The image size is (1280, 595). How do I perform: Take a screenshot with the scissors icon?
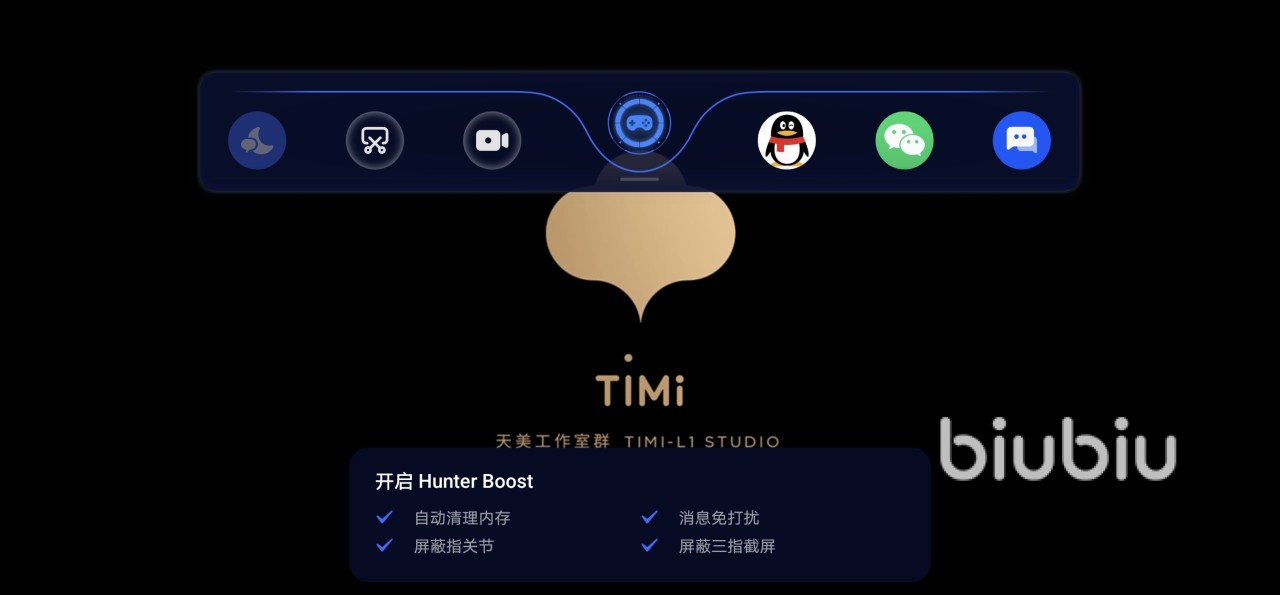(375, 140)
